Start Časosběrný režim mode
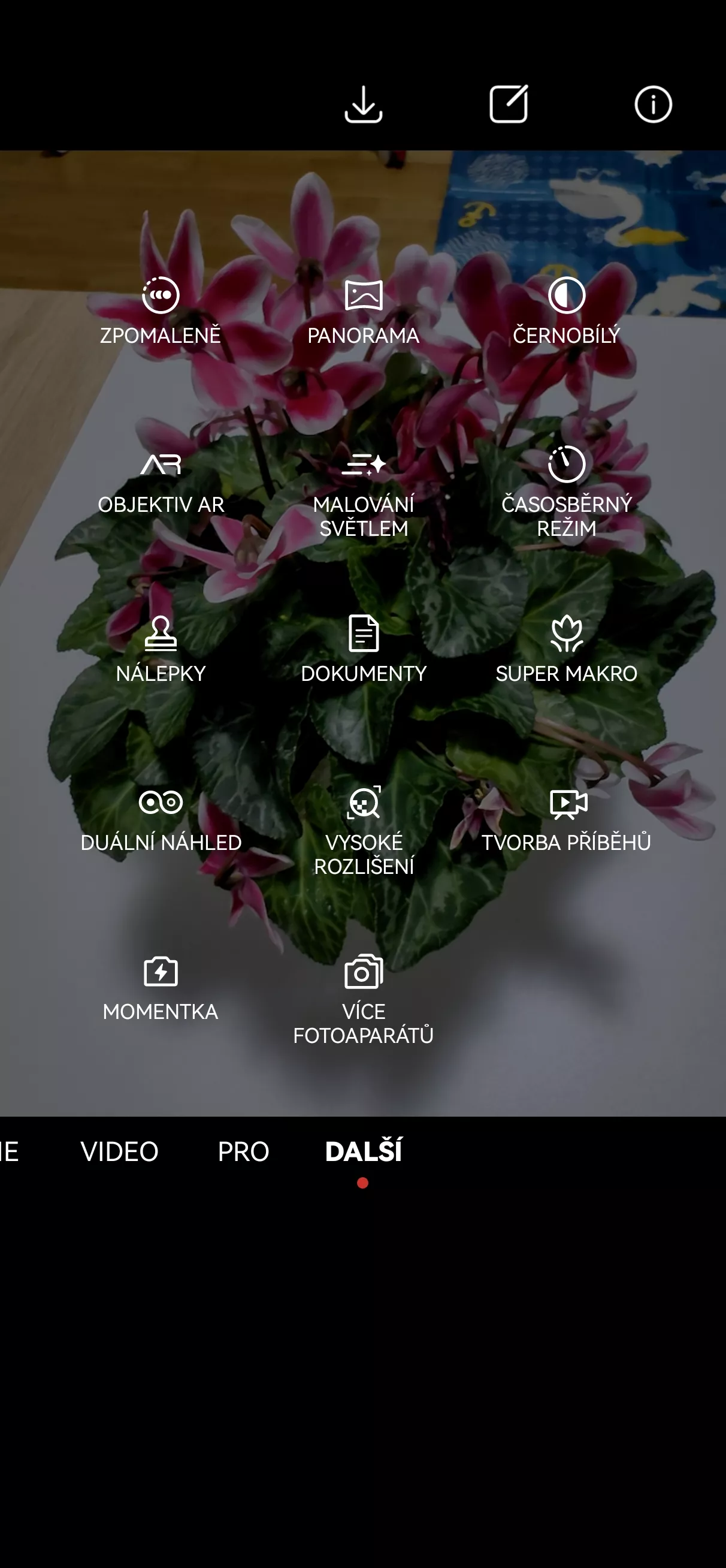This screenshot has width=726, height=1568. click(x=567, y=493)
